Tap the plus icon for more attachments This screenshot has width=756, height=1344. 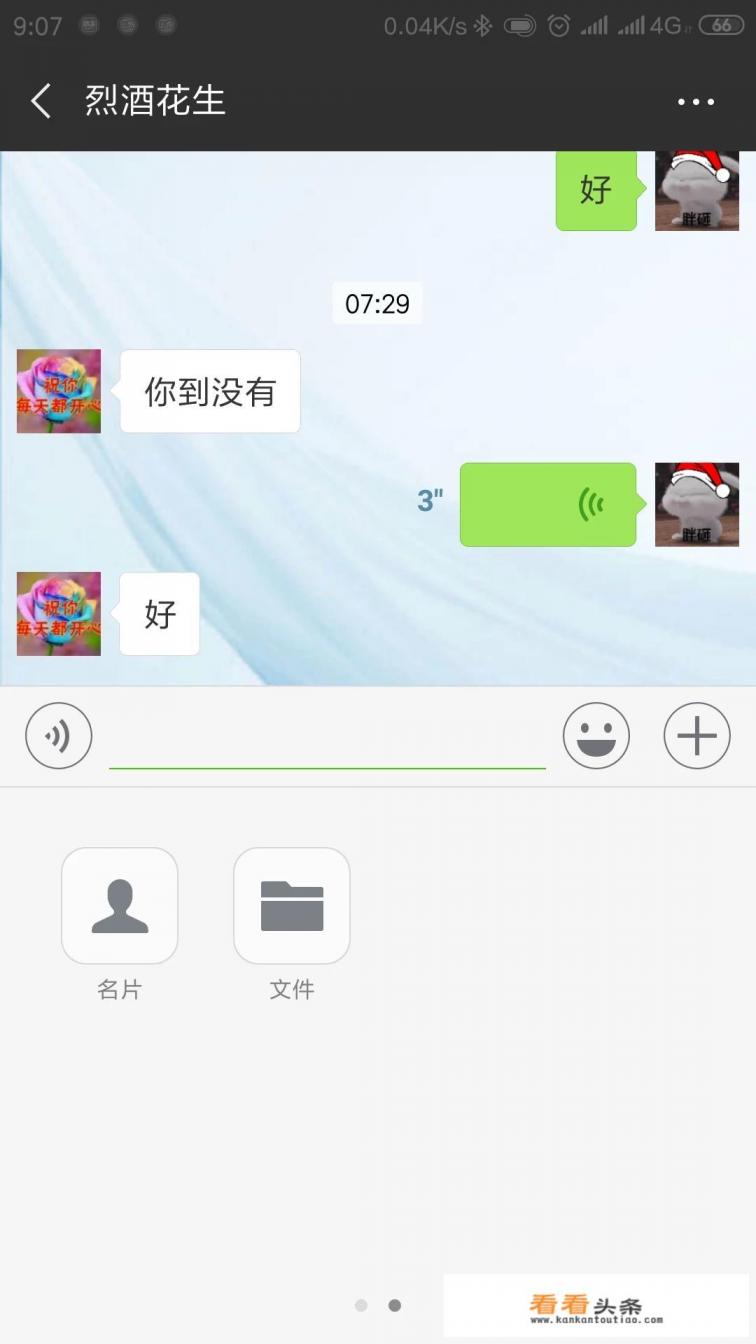(x=696, y=735)
